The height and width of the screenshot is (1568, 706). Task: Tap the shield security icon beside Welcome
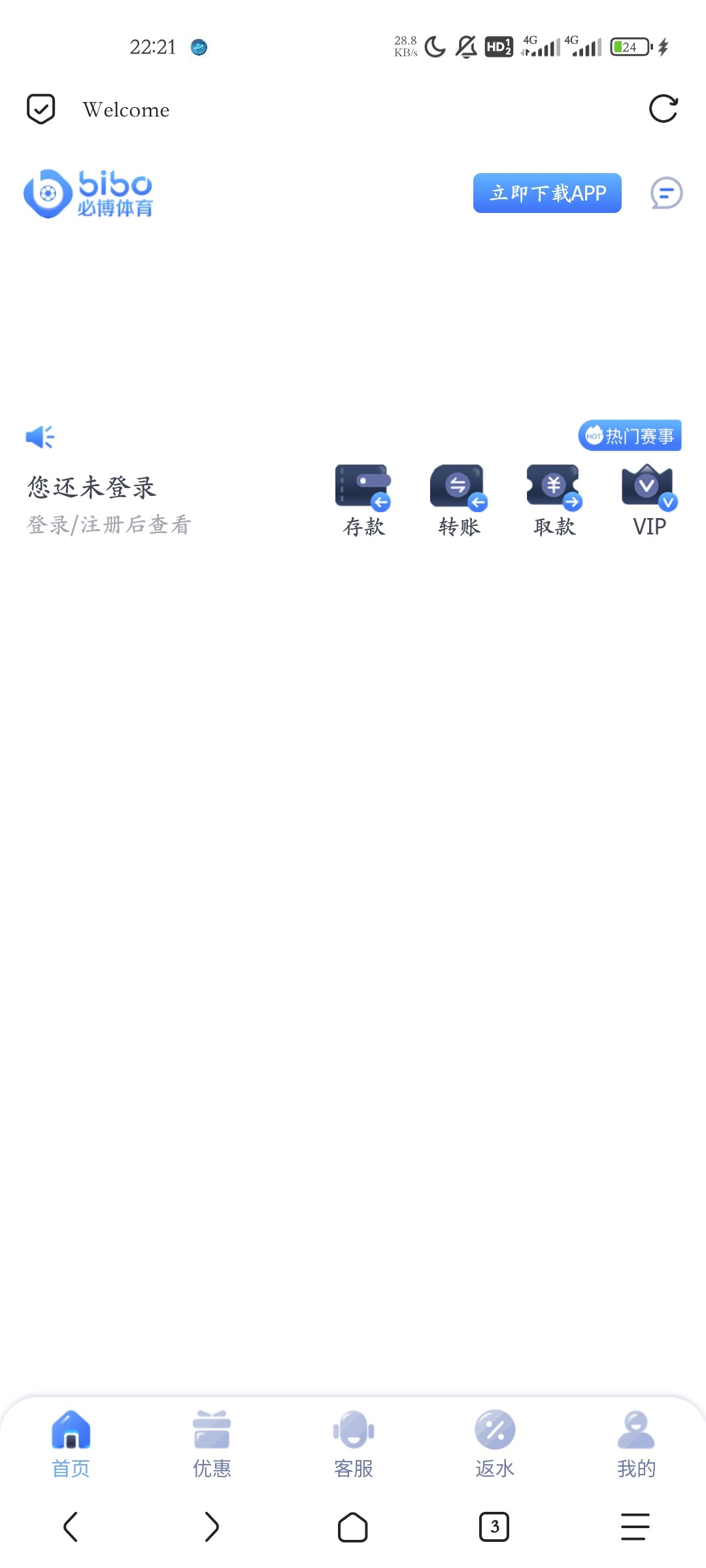pos(41,109)
